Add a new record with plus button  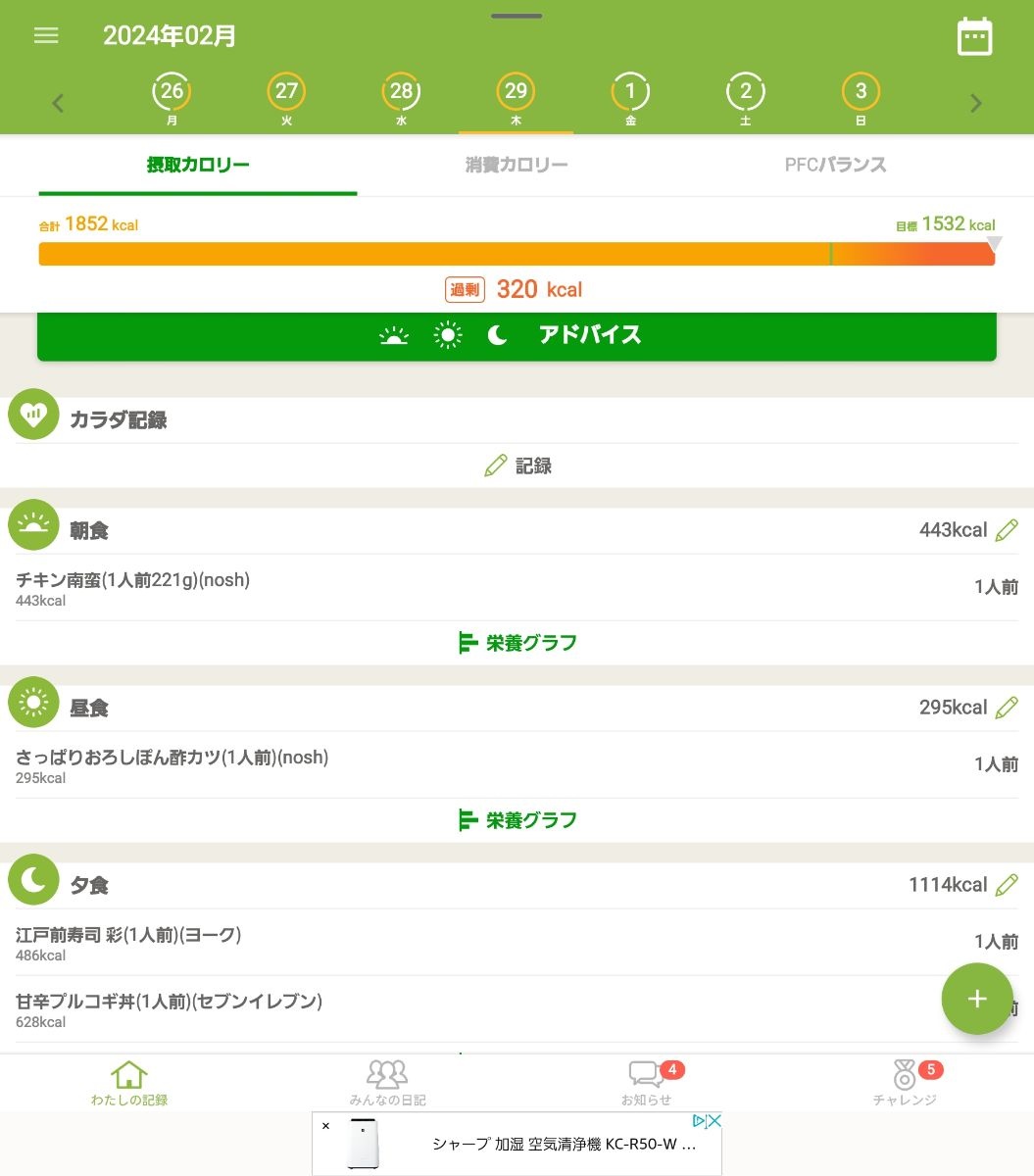976,999
